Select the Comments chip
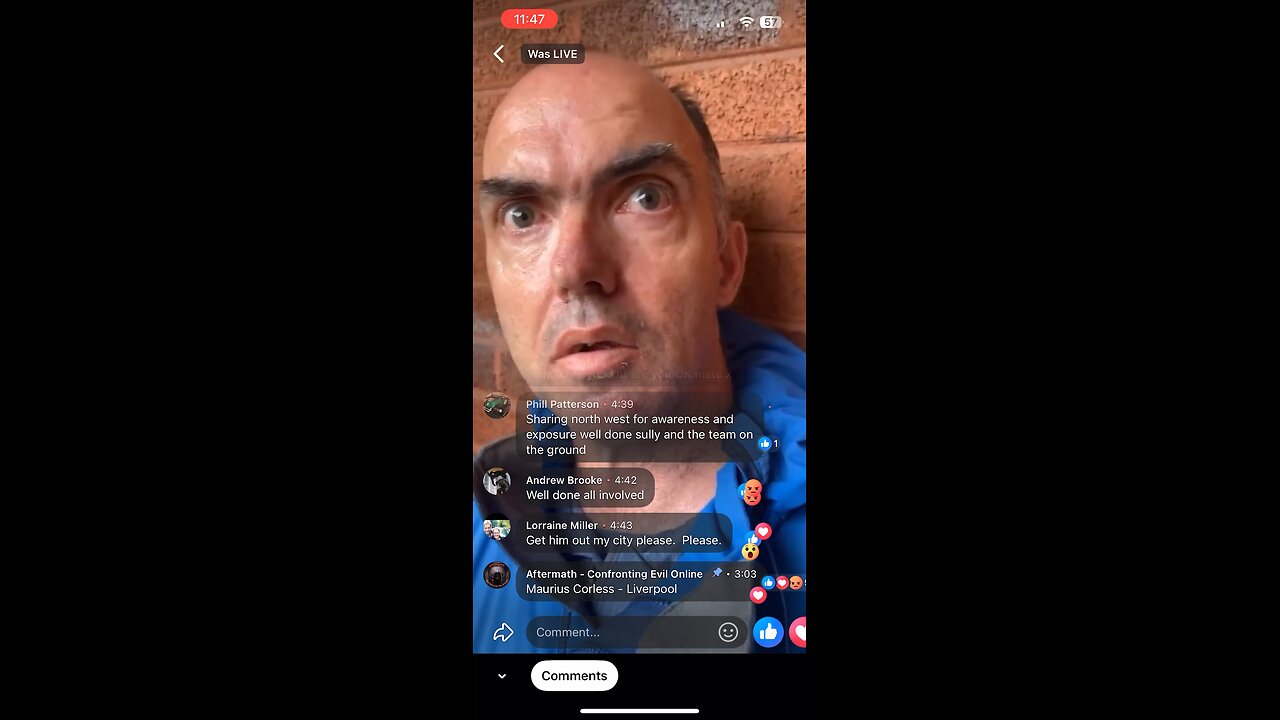 [574, 676]
